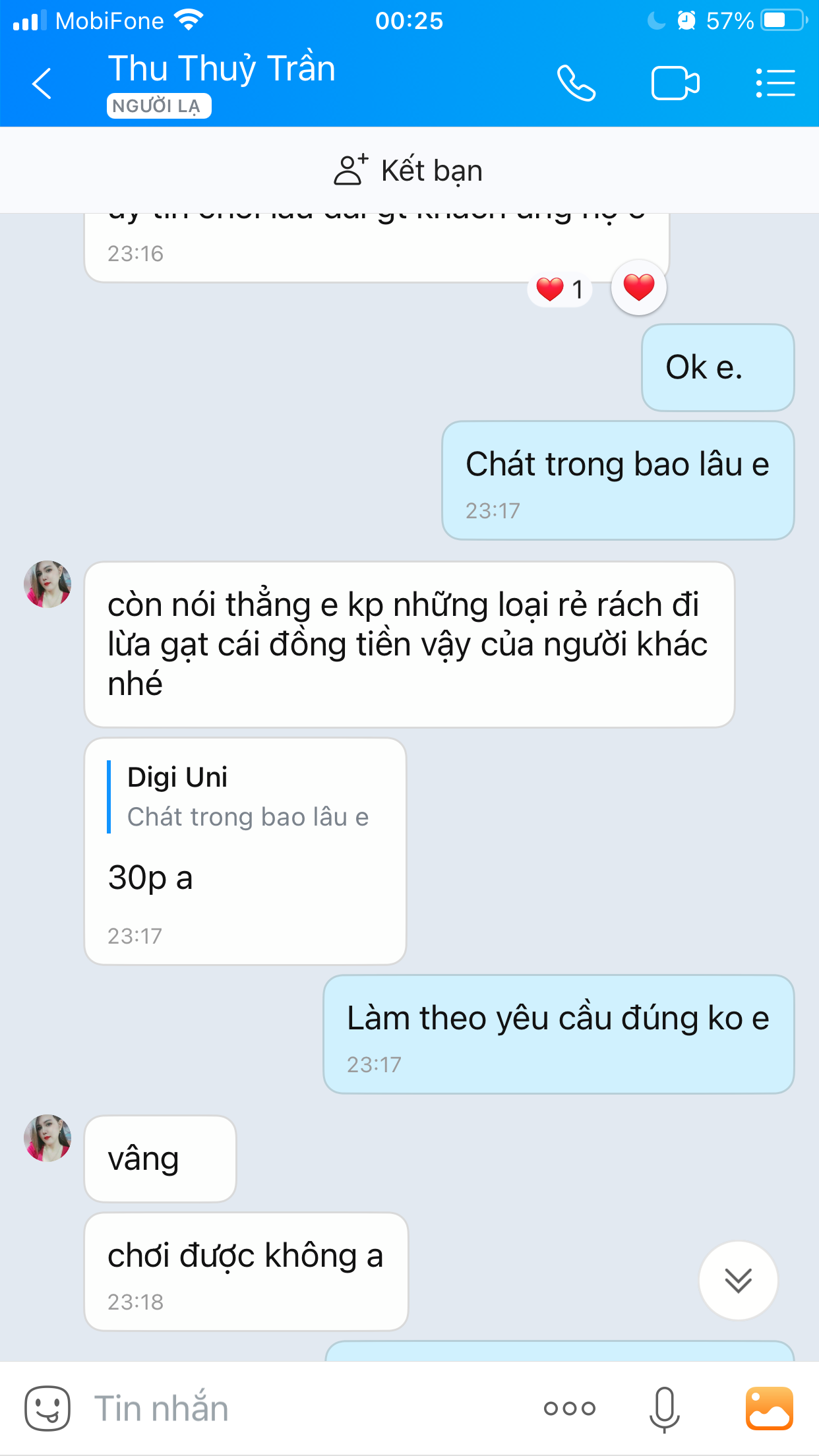Jump to latest messages with down arrow

(738, 1281)
